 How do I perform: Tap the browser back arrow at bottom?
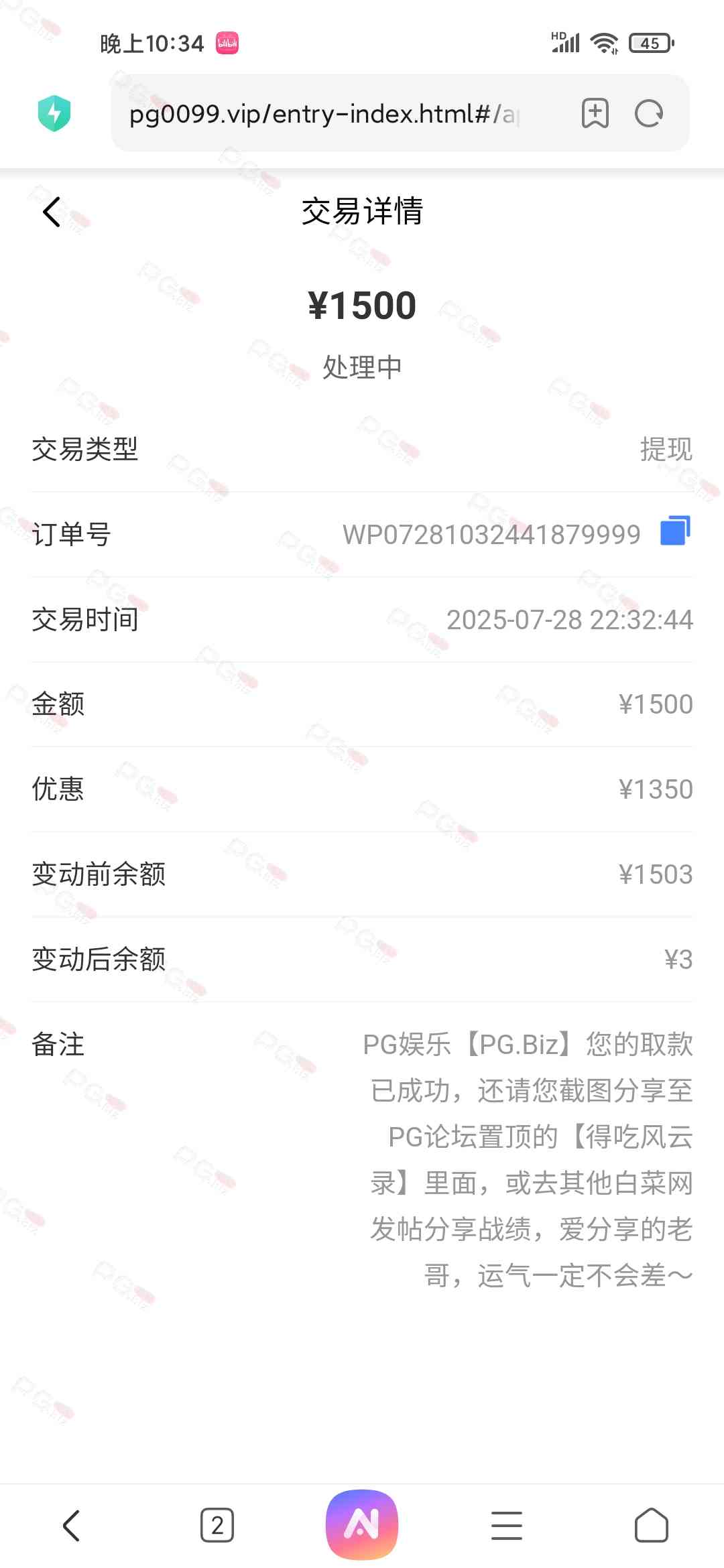72,1526
